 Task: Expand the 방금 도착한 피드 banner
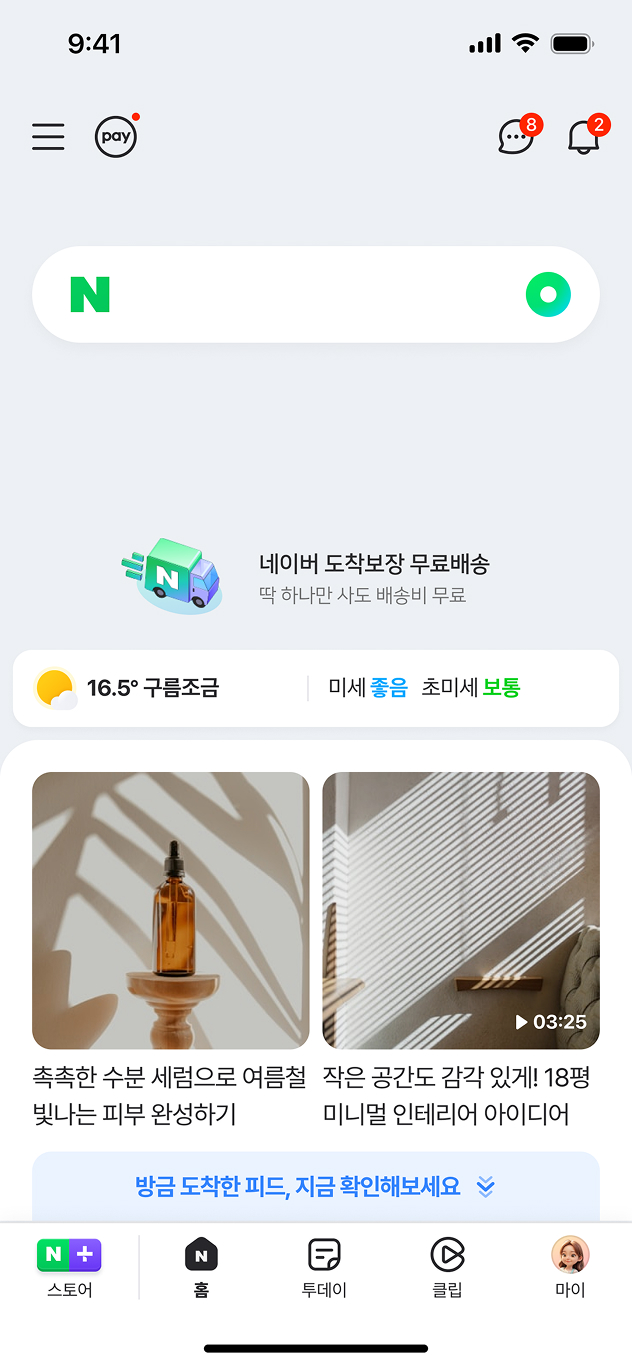point(316,1187)
